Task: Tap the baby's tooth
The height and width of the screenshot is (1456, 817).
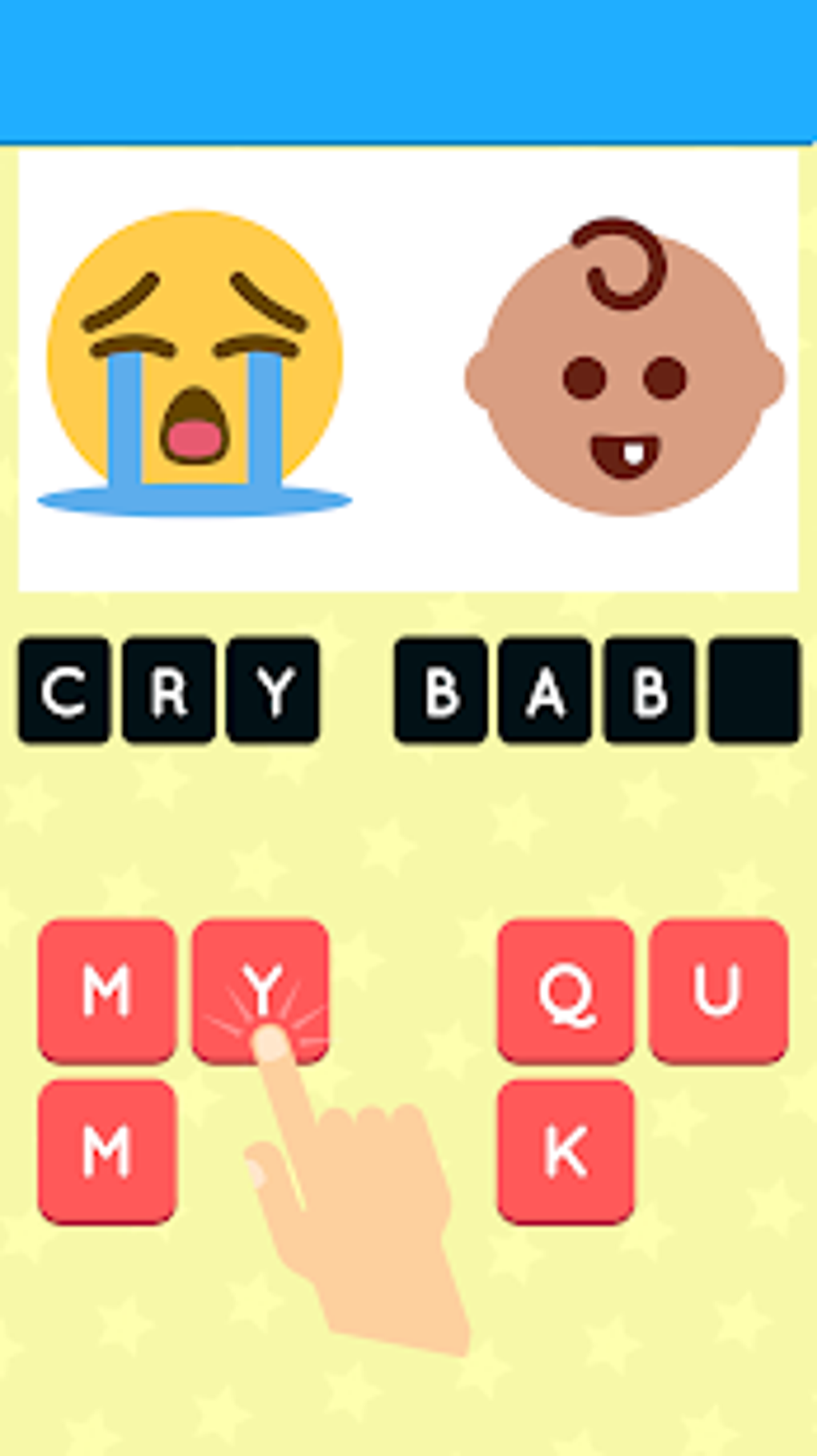Action: (x=633, y=453)
